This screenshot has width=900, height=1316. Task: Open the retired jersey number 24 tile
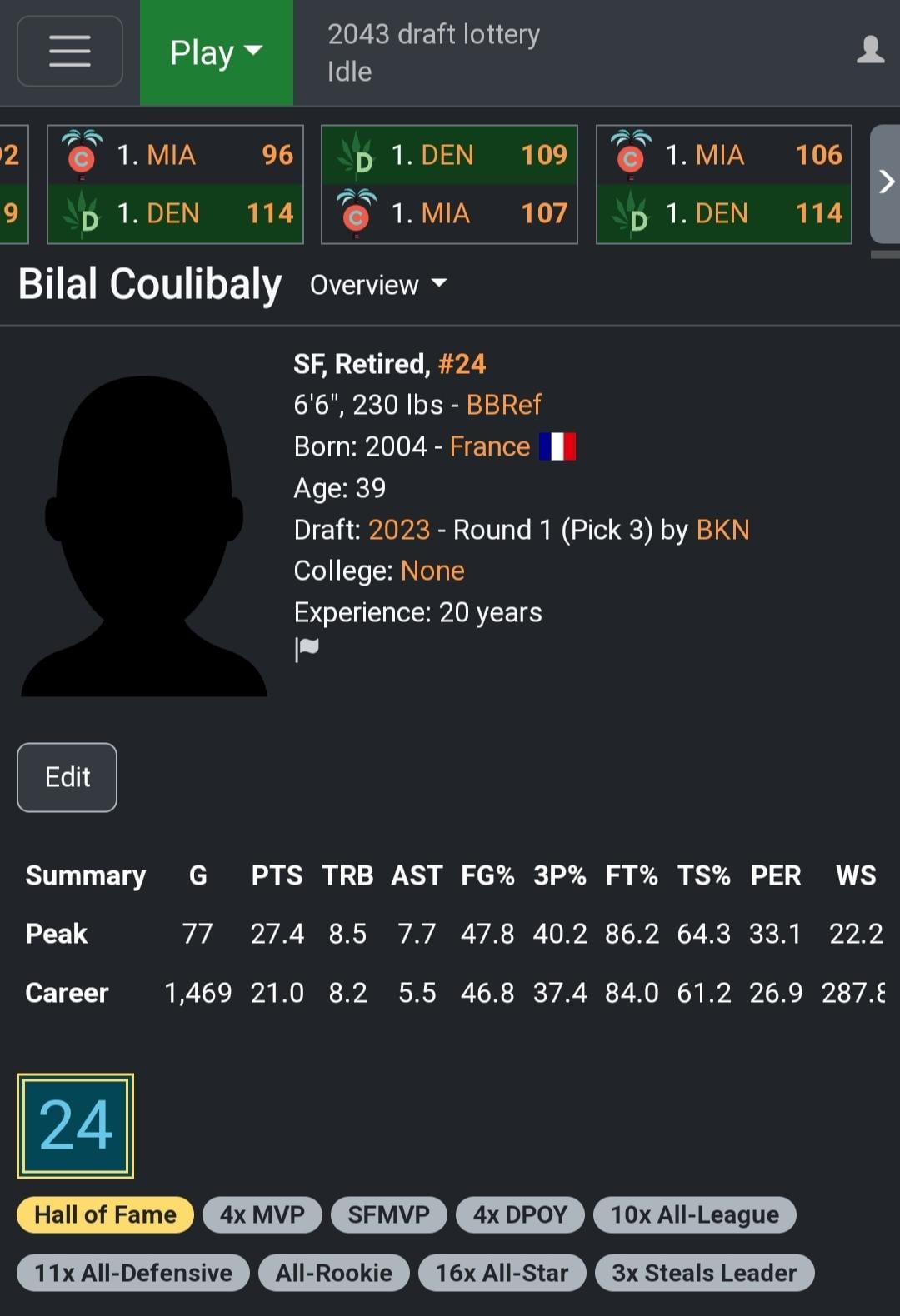tap(75, 1126)
